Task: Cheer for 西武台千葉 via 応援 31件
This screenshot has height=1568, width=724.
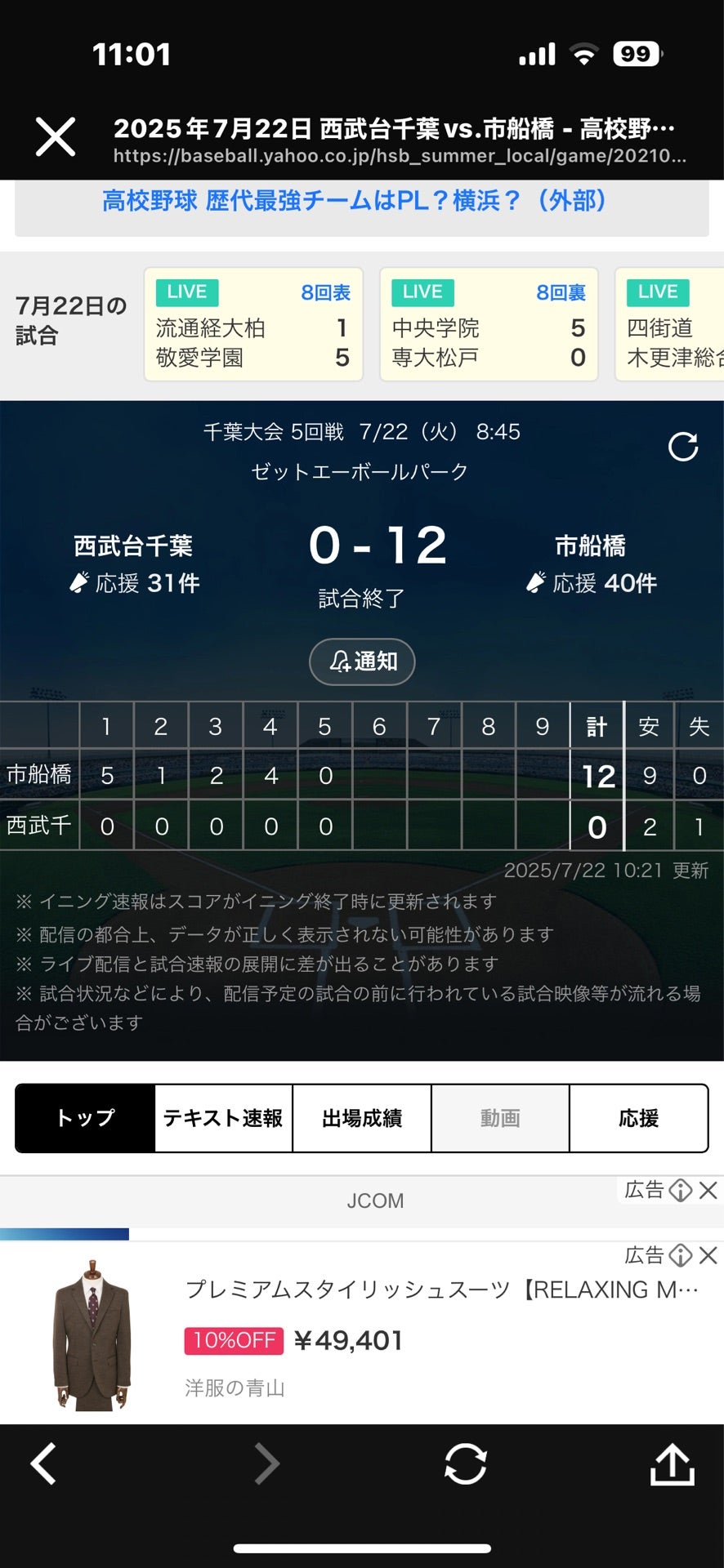Action: [135, 583]
